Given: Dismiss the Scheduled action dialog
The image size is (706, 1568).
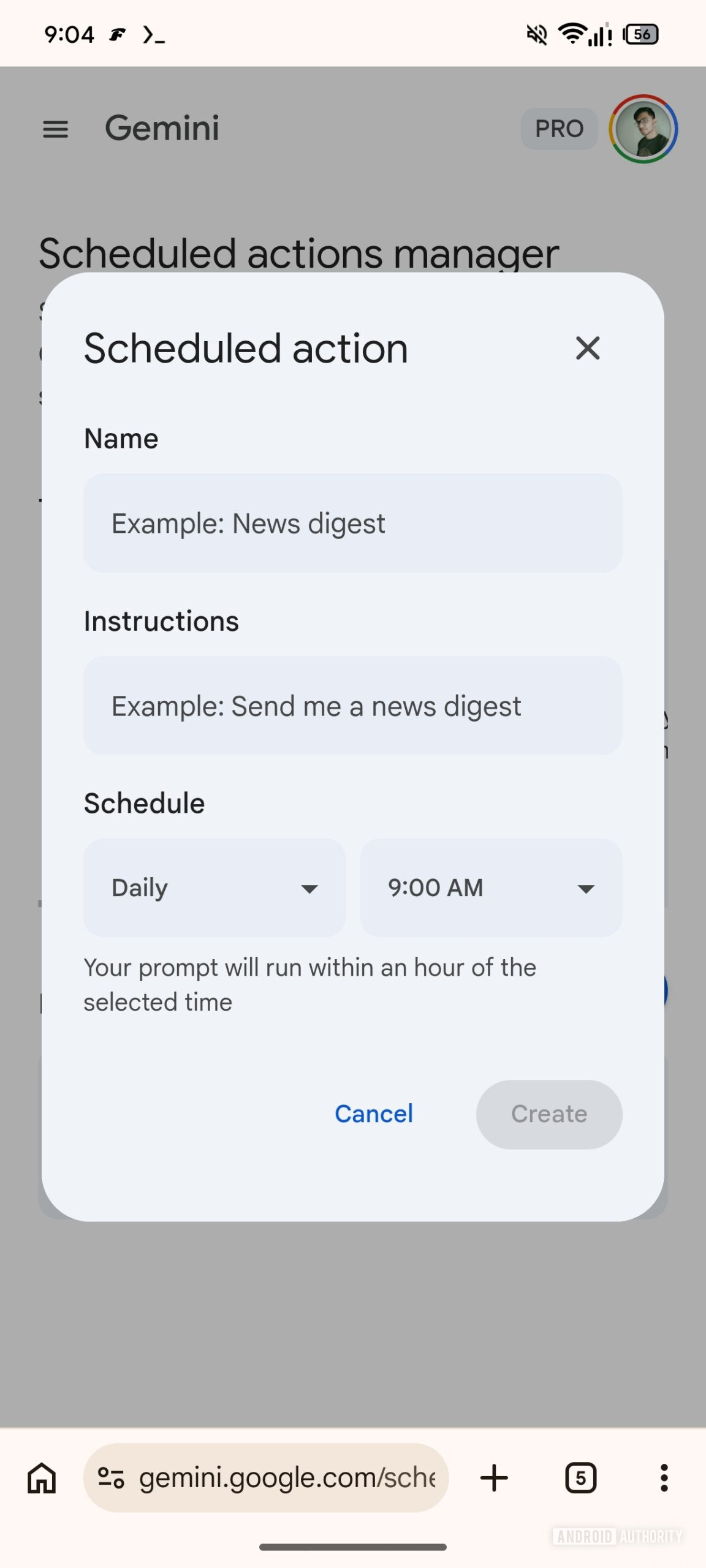Looking at the screenshot, I should (587, 348).
